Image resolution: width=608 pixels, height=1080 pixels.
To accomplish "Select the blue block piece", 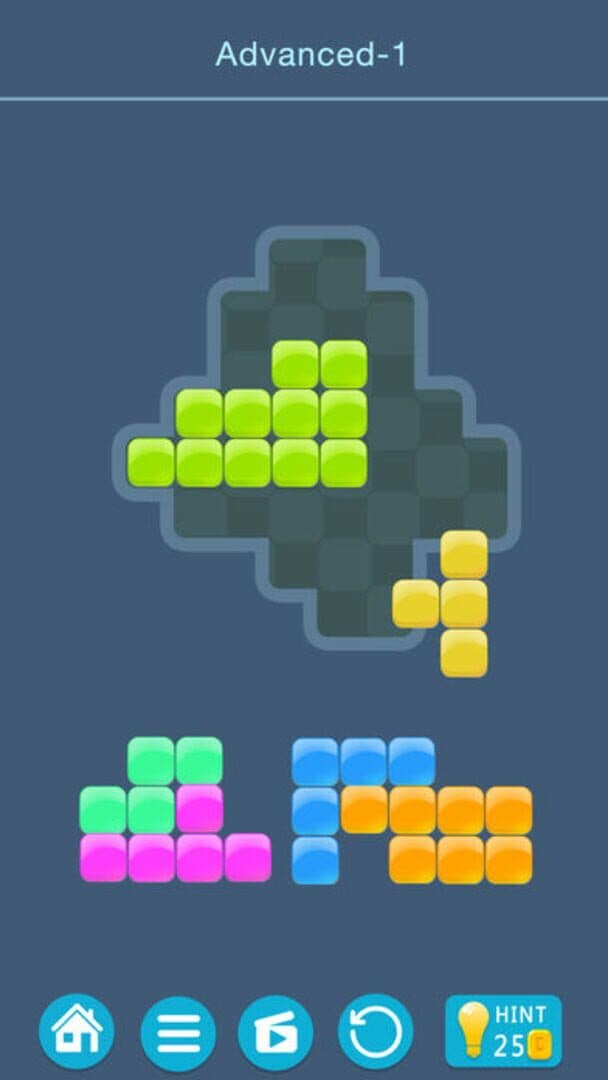I will point(315,810).
